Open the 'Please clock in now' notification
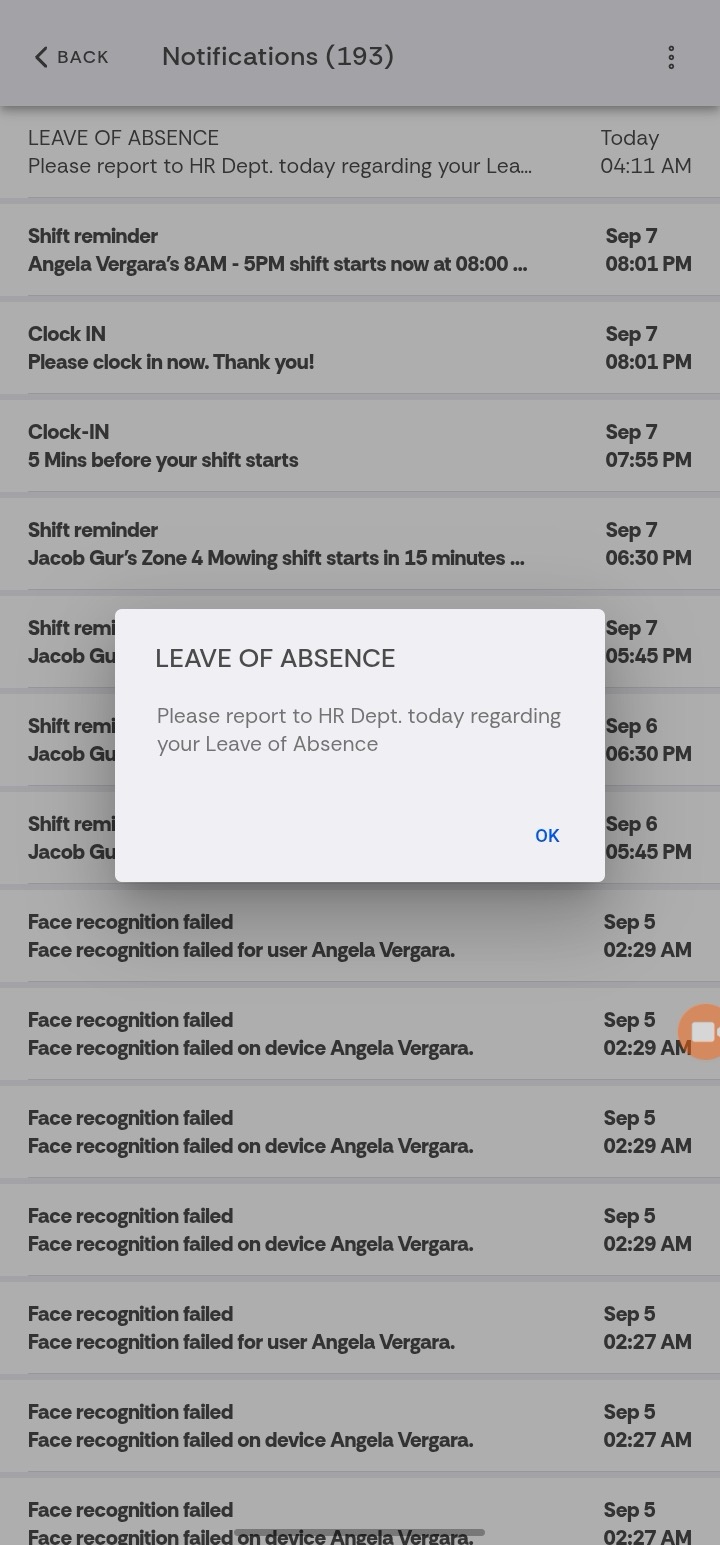The height and width of the screenshot is (1545, 720). (360, 348)
